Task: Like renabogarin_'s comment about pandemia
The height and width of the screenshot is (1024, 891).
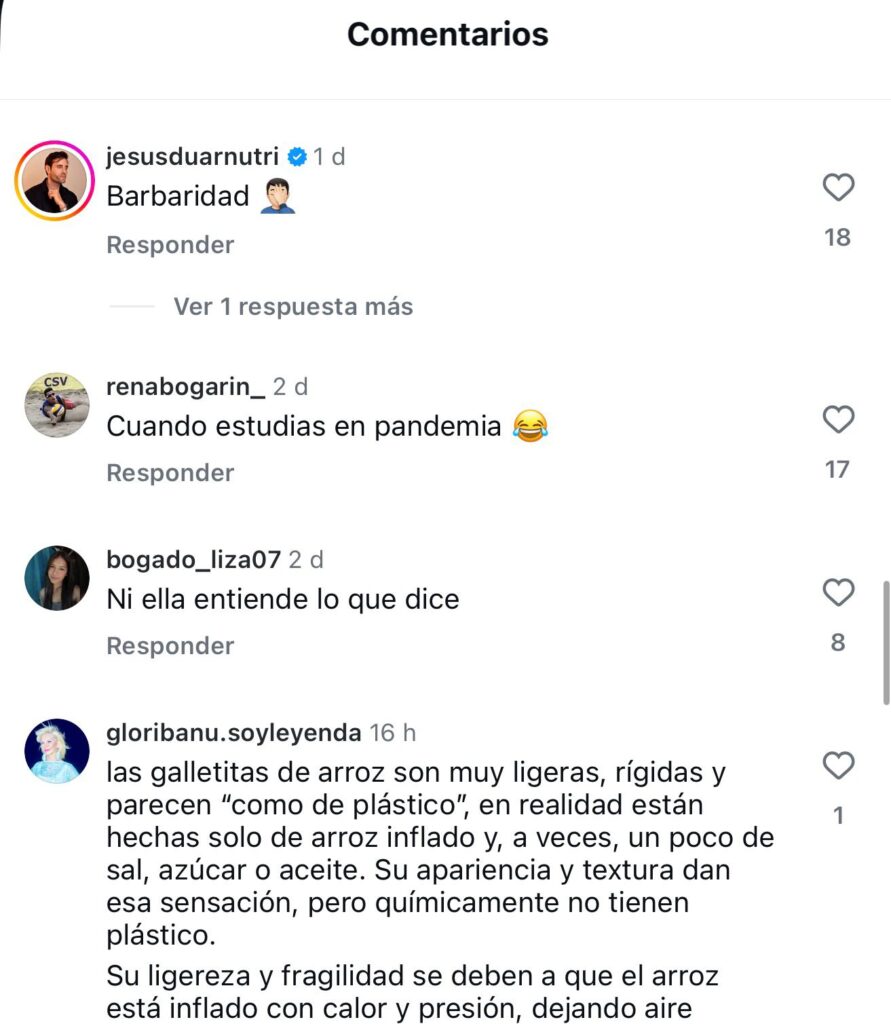Action: pos(838,420)
